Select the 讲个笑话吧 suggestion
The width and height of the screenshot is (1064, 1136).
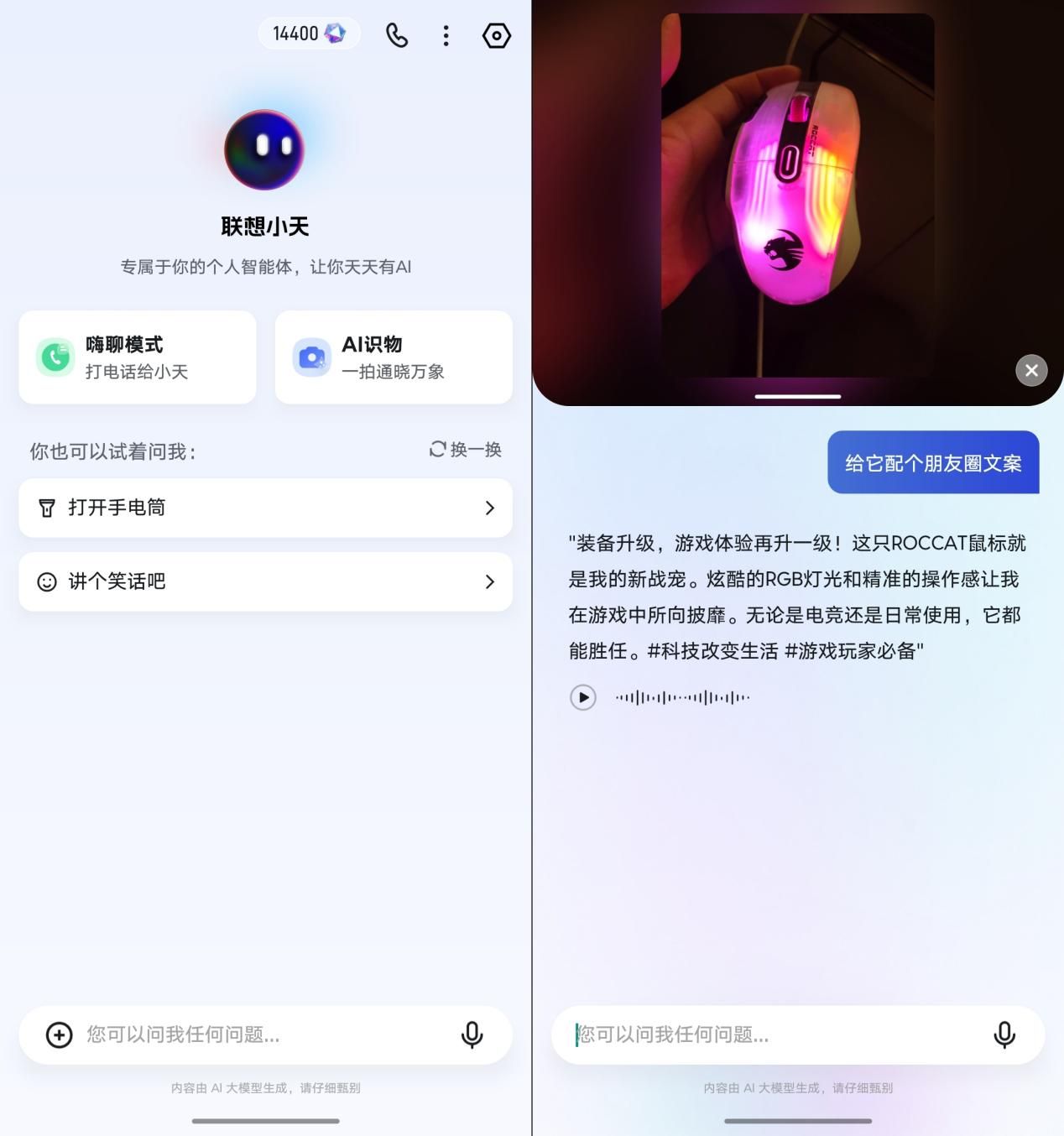pos(265,581)
